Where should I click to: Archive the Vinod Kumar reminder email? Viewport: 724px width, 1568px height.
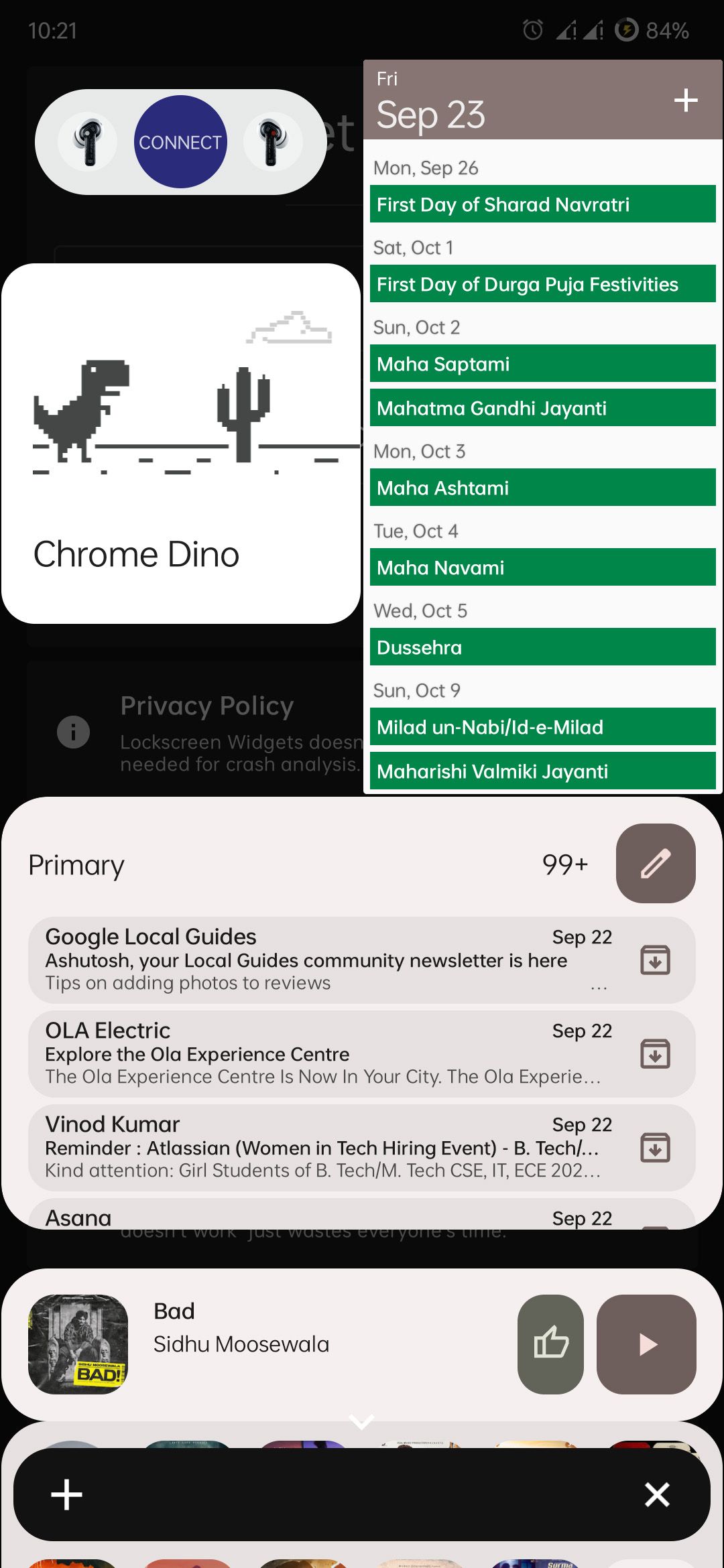[x=654, y=1147]
